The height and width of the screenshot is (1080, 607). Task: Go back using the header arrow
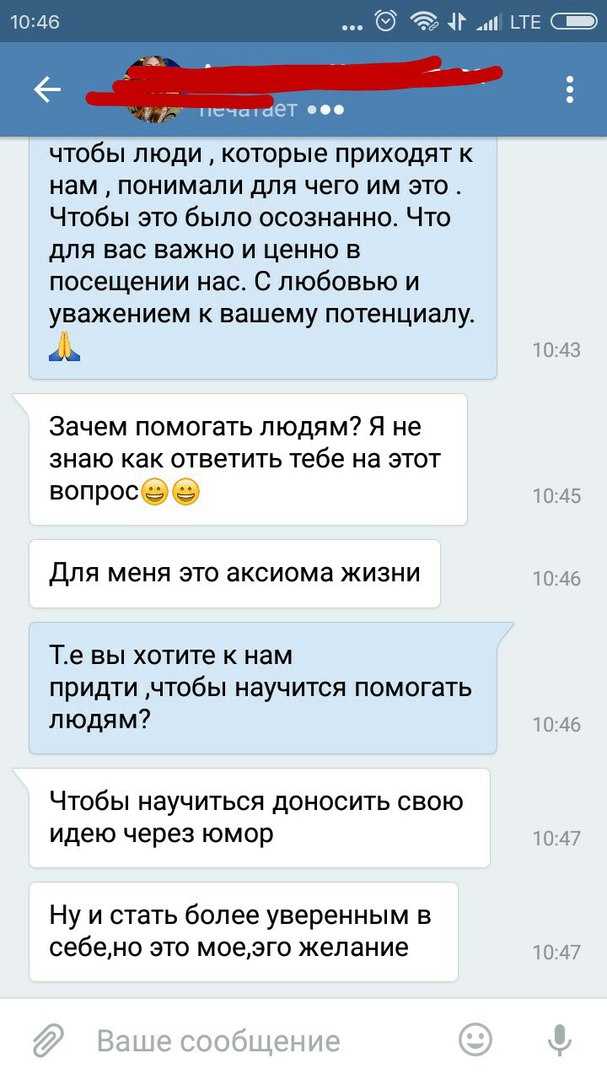(48, 90)
